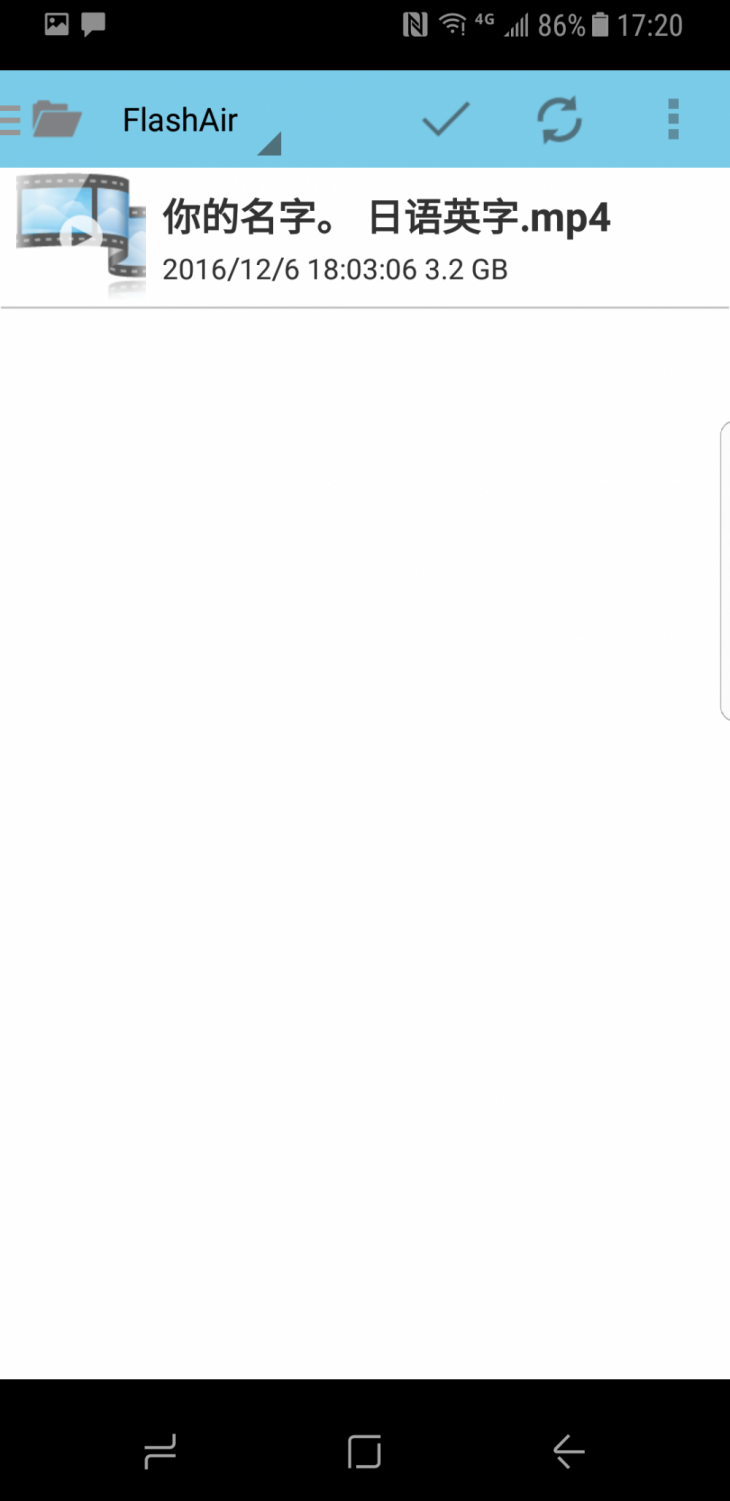Screen dimensions: 730x1501
Task: Open the overflow menu
Action: pyautogui.click(x=673, y=119)
